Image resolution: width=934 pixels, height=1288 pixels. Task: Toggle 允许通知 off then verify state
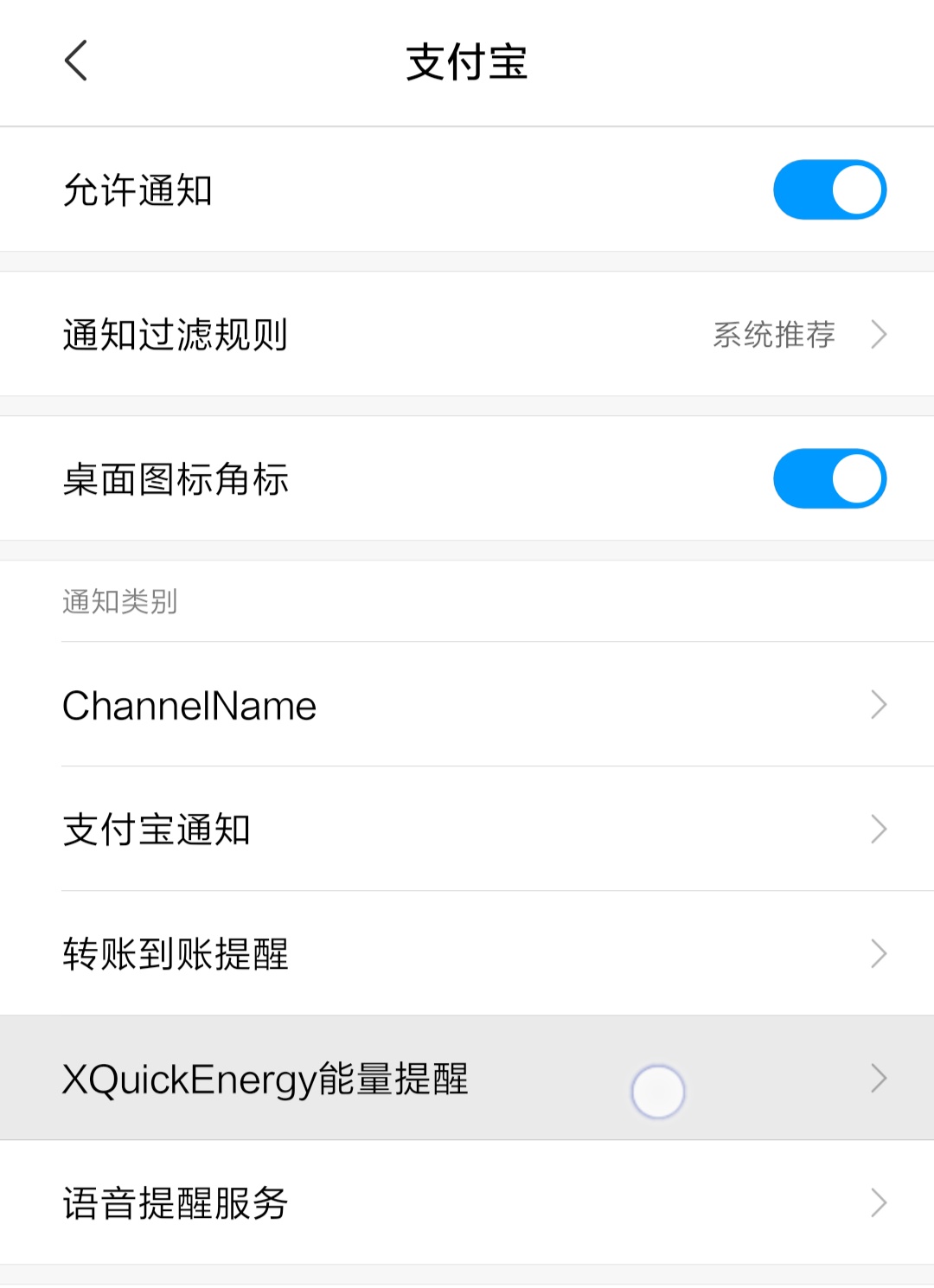(x=829, y=189)
